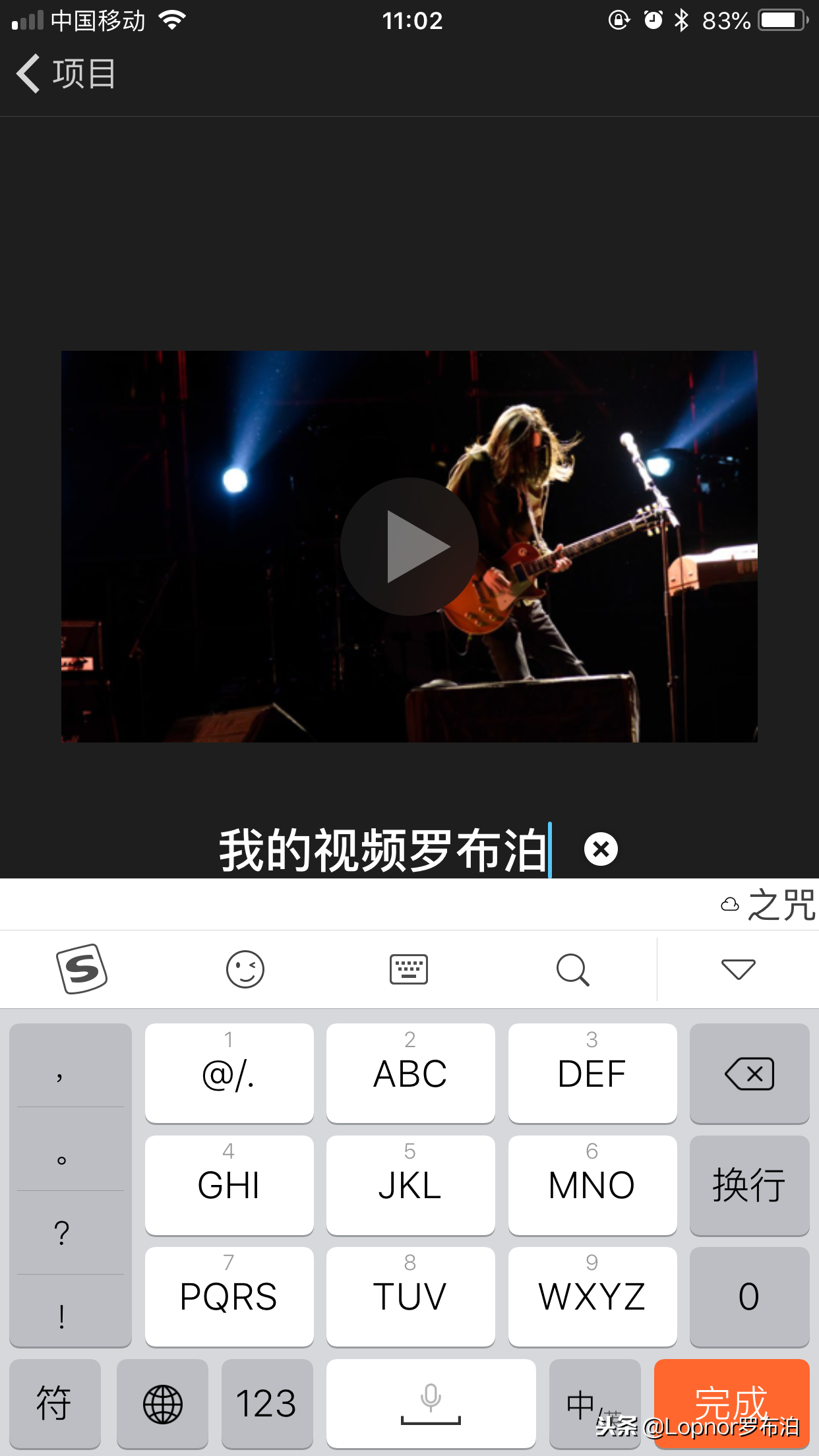The image size is (819, 1456).
Task: Select the keyboard layout switcher icon
Action: (409, 969)
